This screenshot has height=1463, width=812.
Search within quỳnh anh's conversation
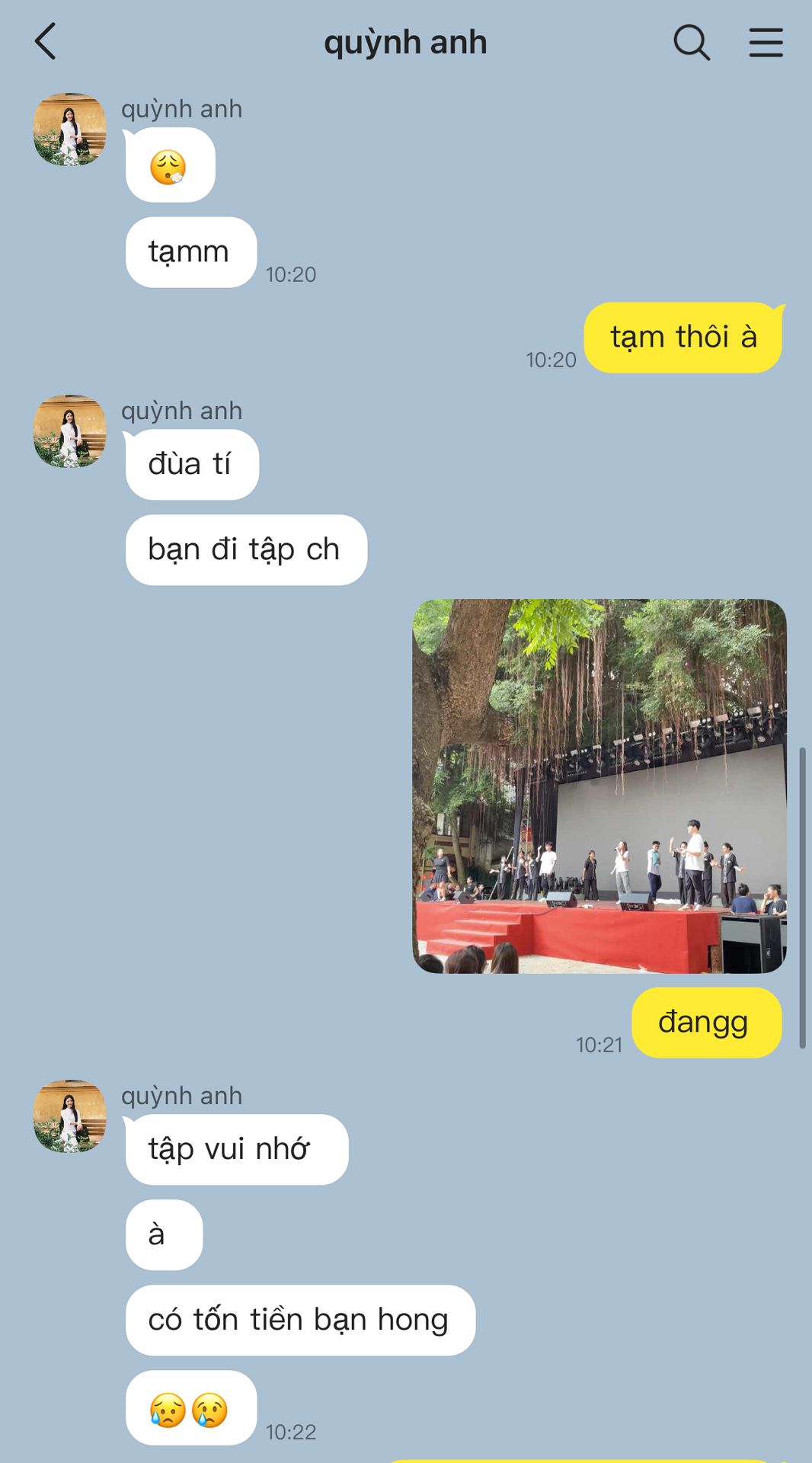691,42
